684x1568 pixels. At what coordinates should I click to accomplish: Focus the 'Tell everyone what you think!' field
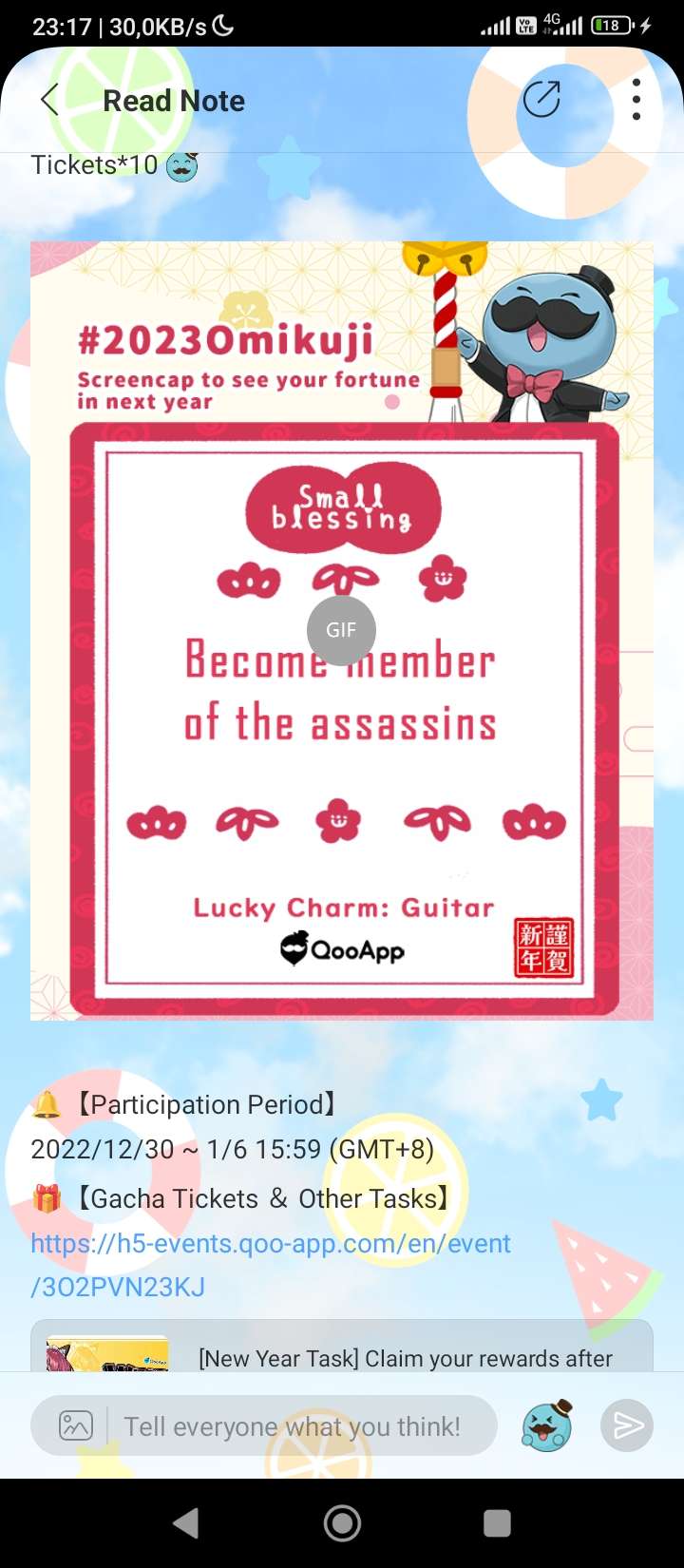[x=294, y=1425]
